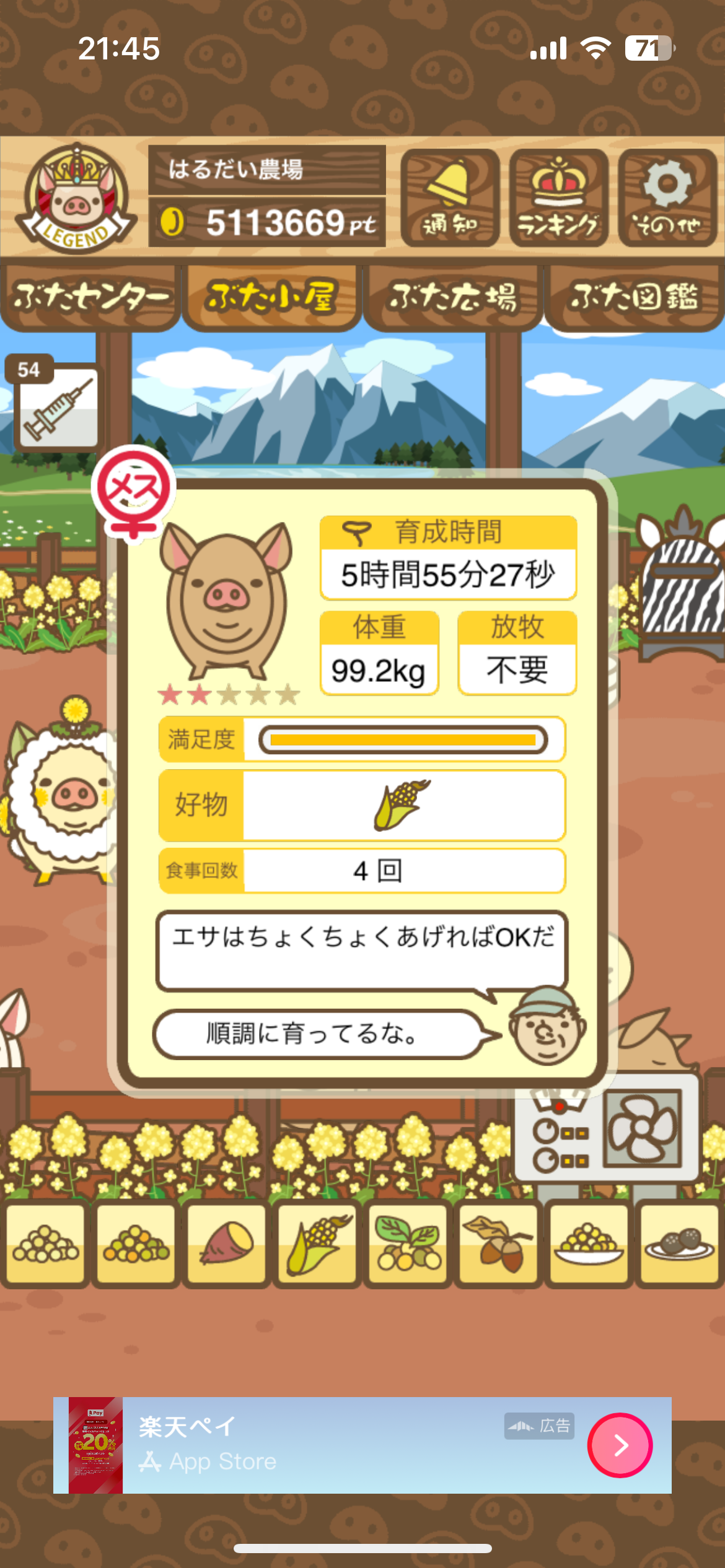725x1568 pixels.
Task: Choose the leafy greens feed
Action: pos(408,1242)
